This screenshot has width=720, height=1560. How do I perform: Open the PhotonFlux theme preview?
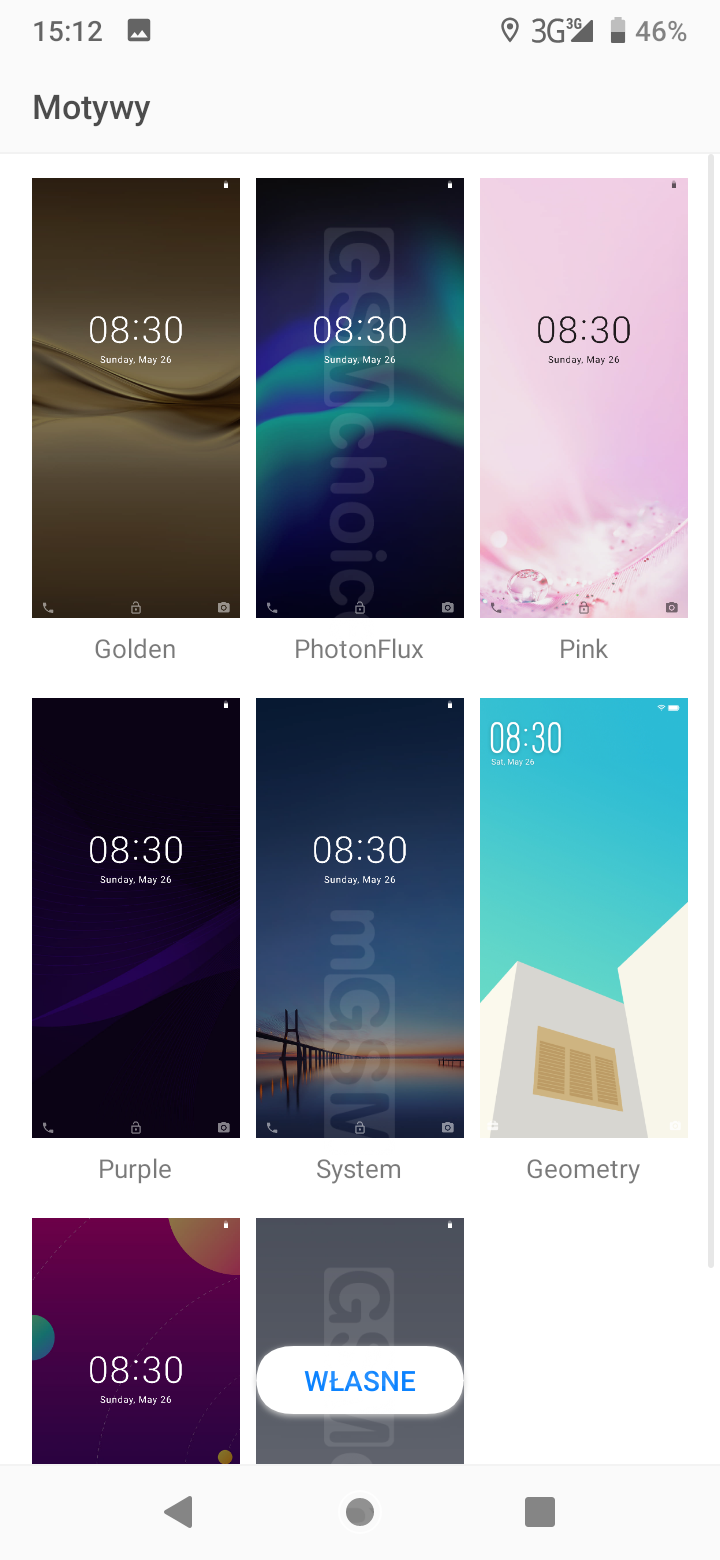[x=360, y=398]
